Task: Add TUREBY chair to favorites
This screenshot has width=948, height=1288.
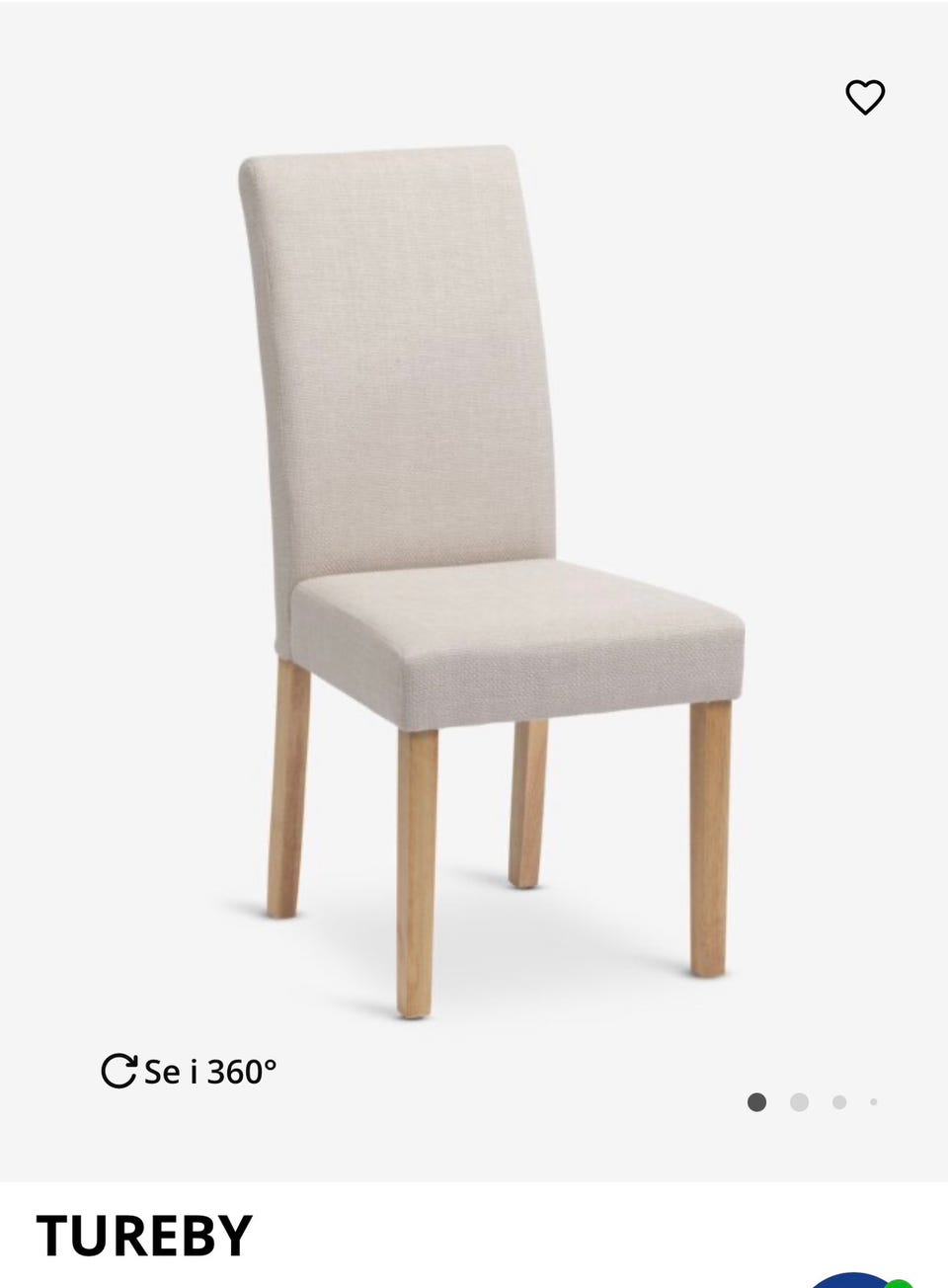Action: click(865, 97)
